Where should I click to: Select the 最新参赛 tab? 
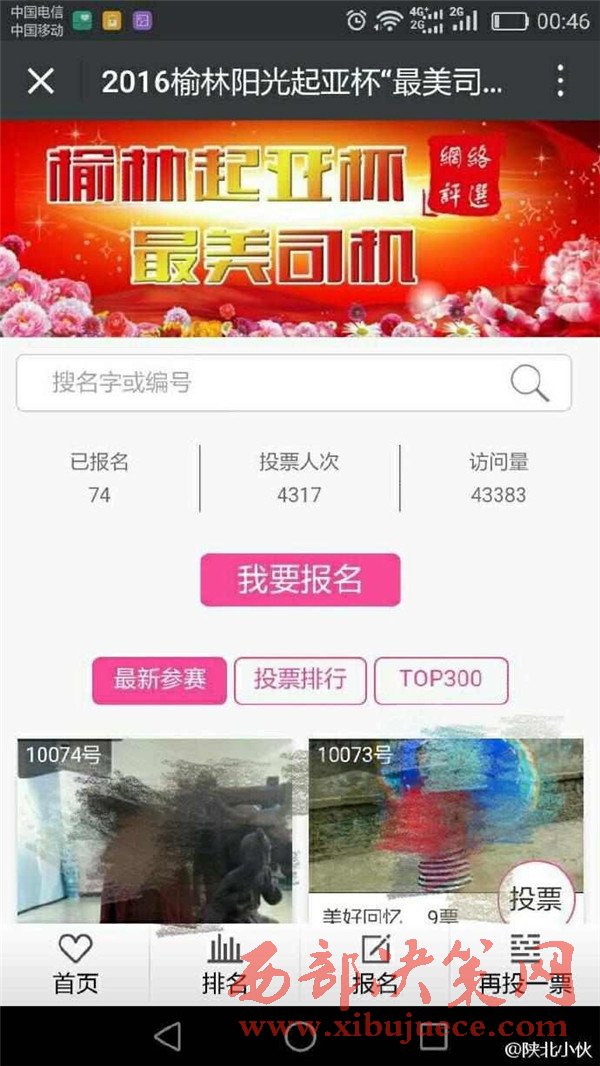160,680
